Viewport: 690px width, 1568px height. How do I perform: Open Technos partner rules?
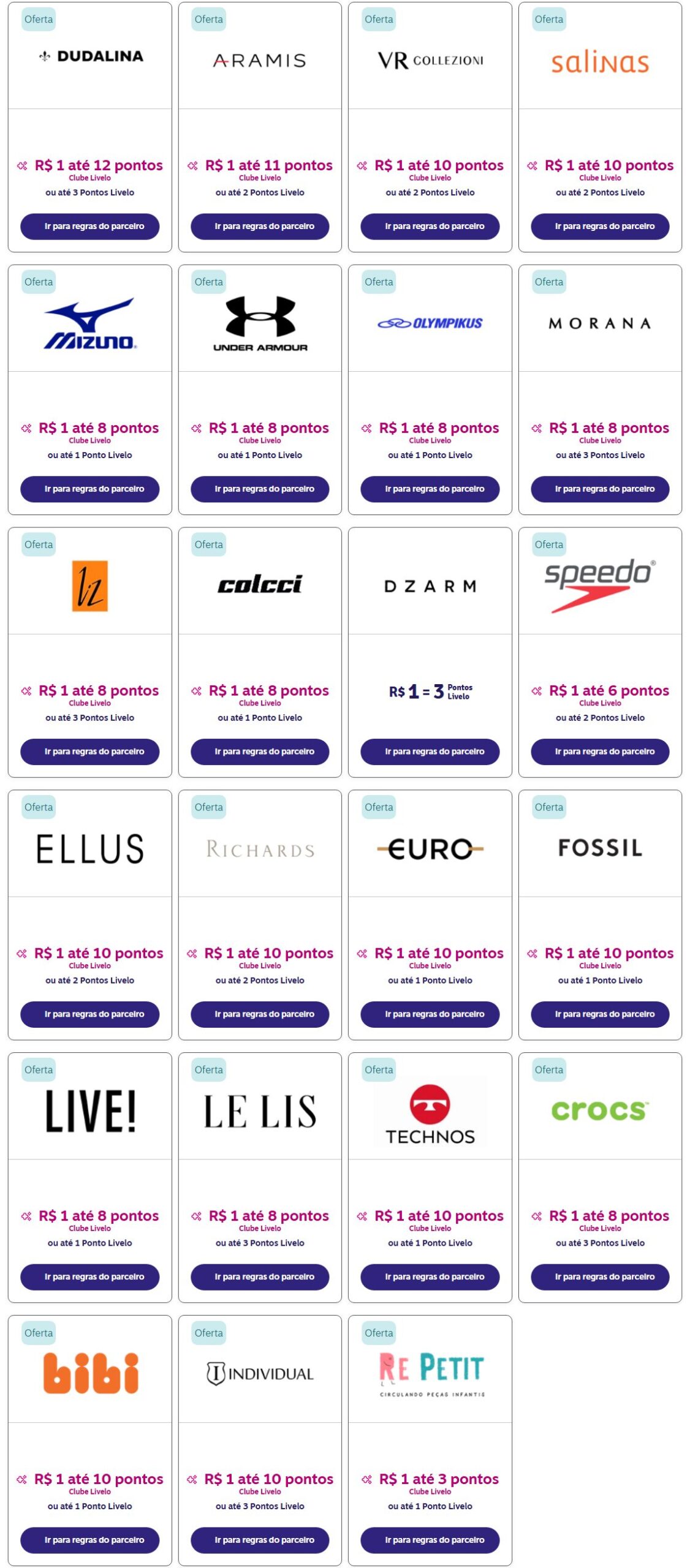tap(430, 1277)
